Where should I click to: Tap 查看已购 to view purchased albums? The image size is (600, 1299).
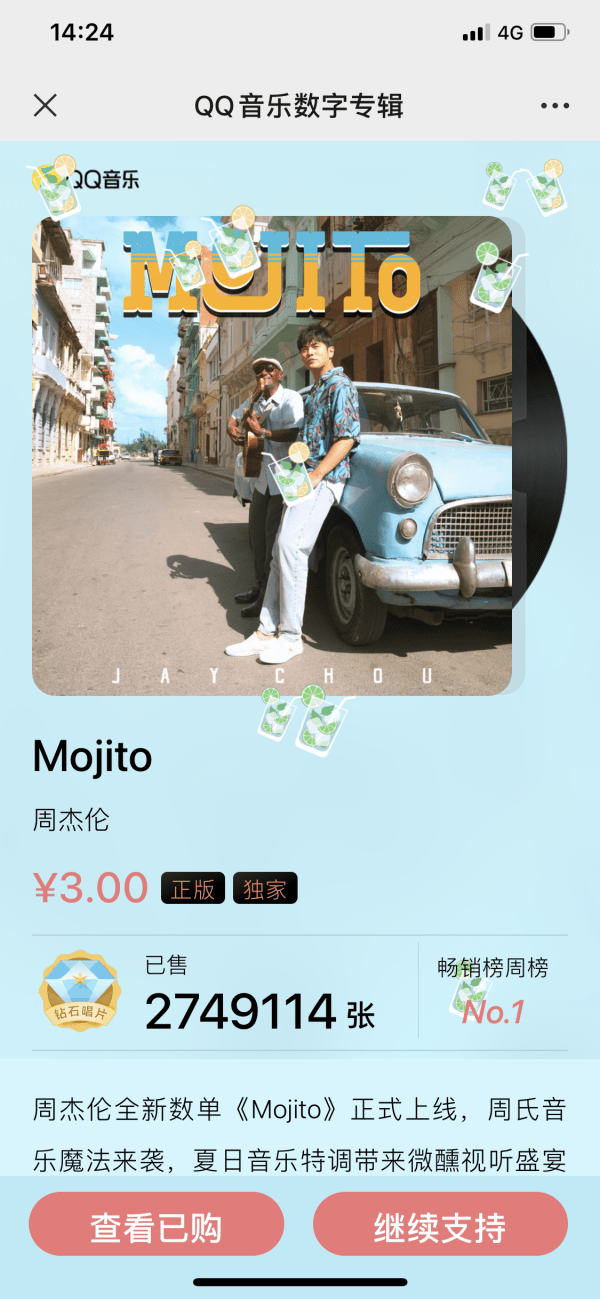(x=156, y=1228)
